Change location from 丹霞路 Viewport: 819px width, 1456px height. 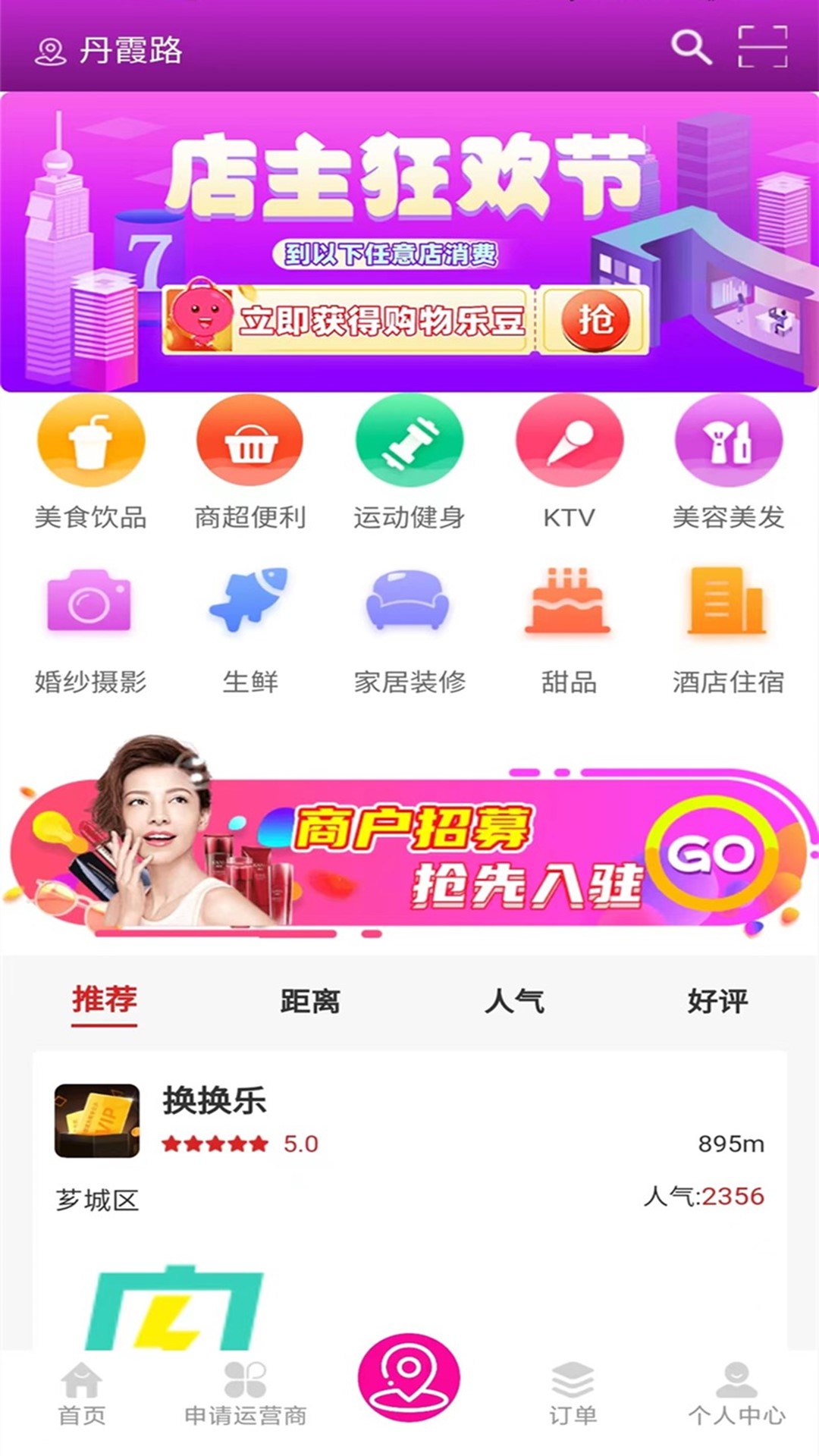[110, 51]
